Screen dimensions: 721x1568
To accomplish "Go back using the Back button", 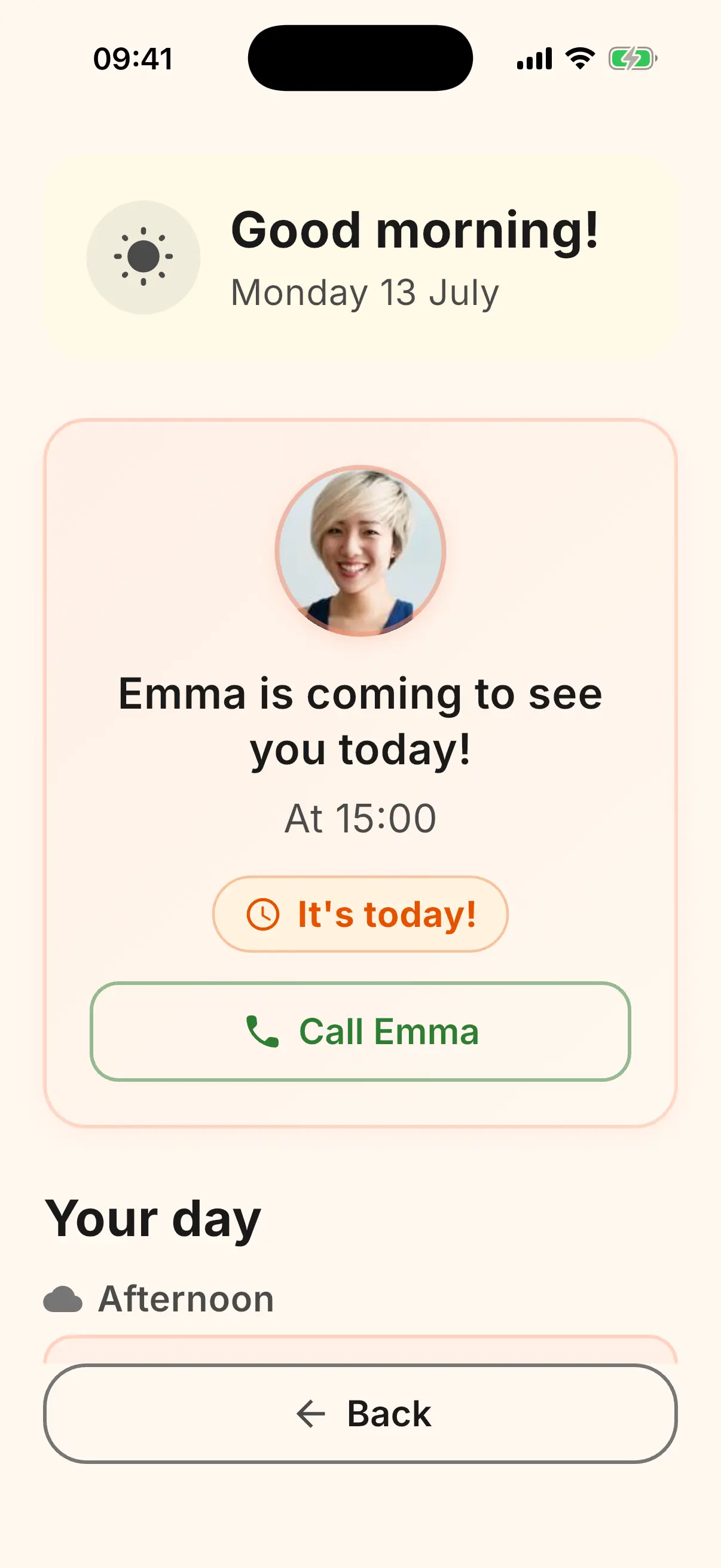I will click(x=360, y=1413).
